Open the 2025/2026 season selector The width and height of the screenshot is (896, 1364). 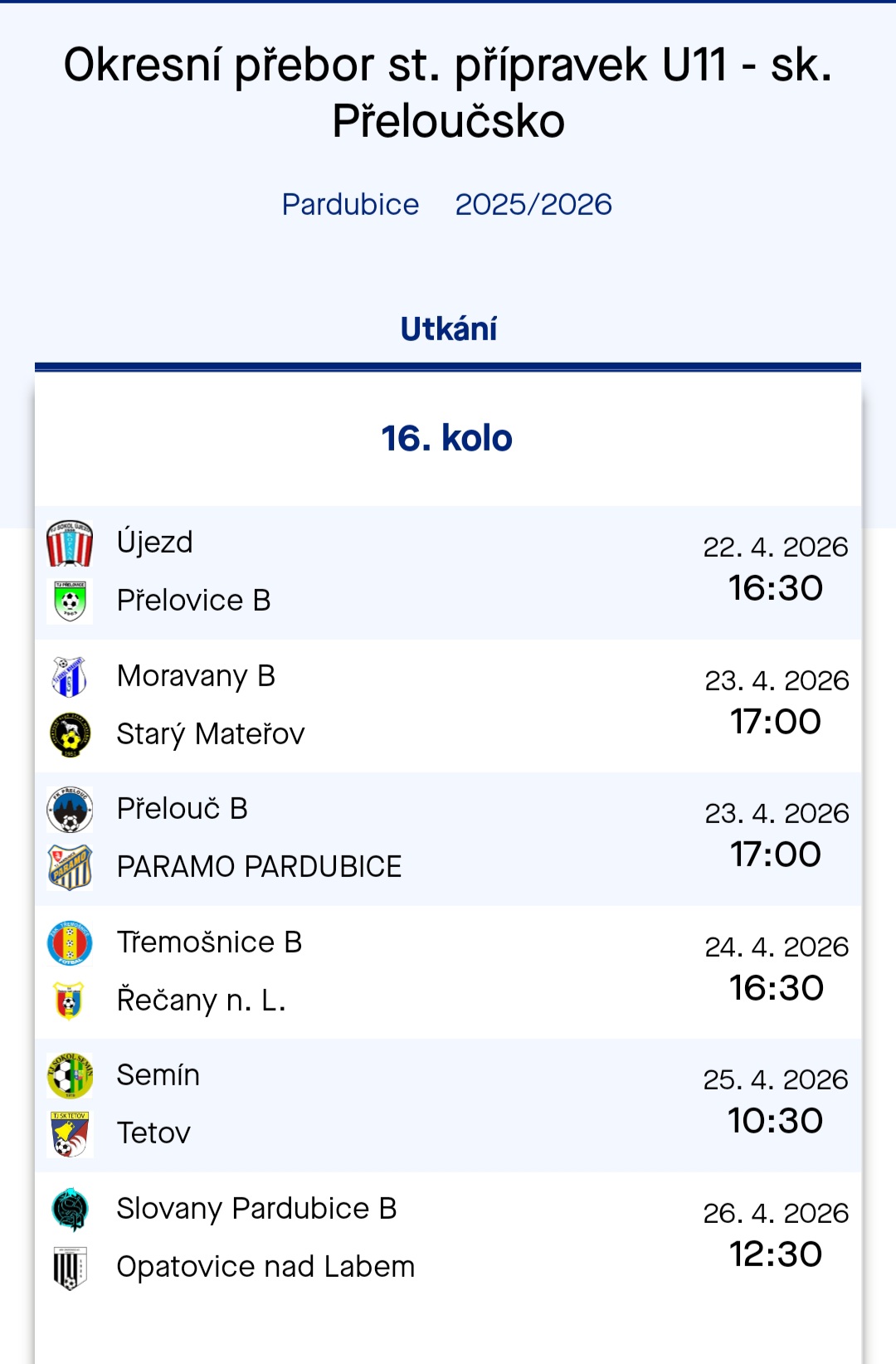(x=534, y=204)
